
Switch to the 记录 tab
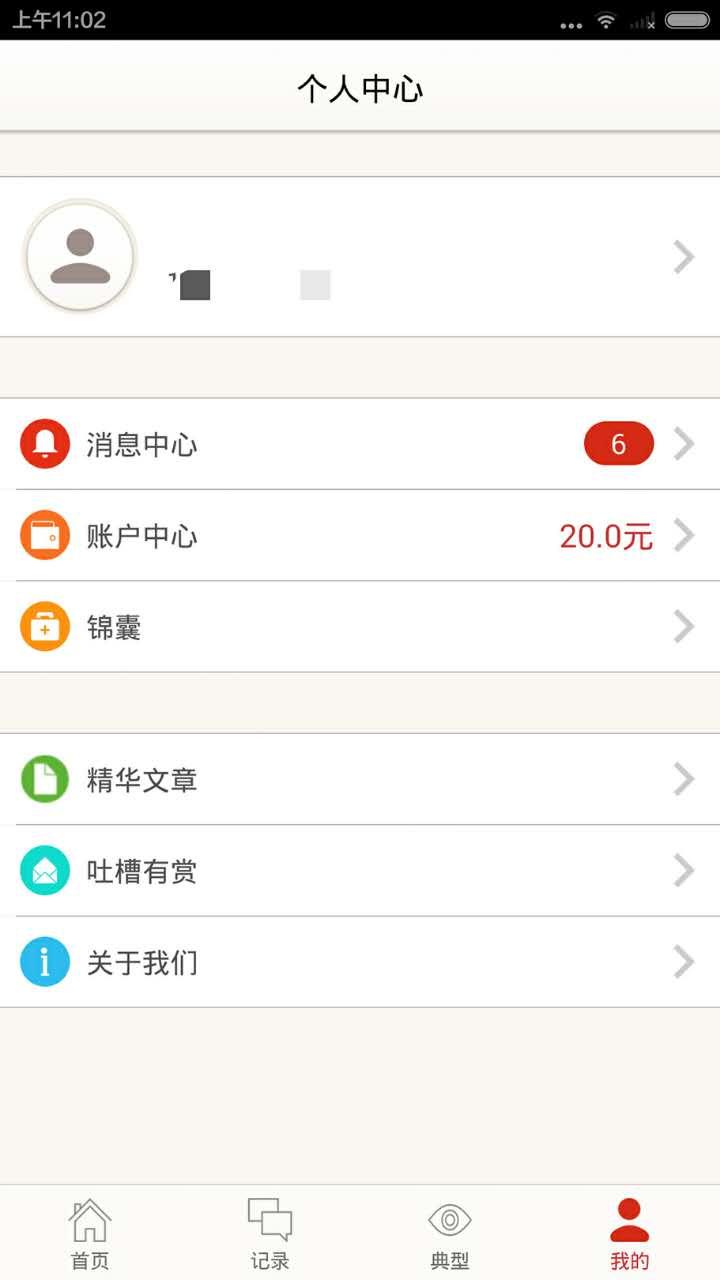[x=268, y=1230]
